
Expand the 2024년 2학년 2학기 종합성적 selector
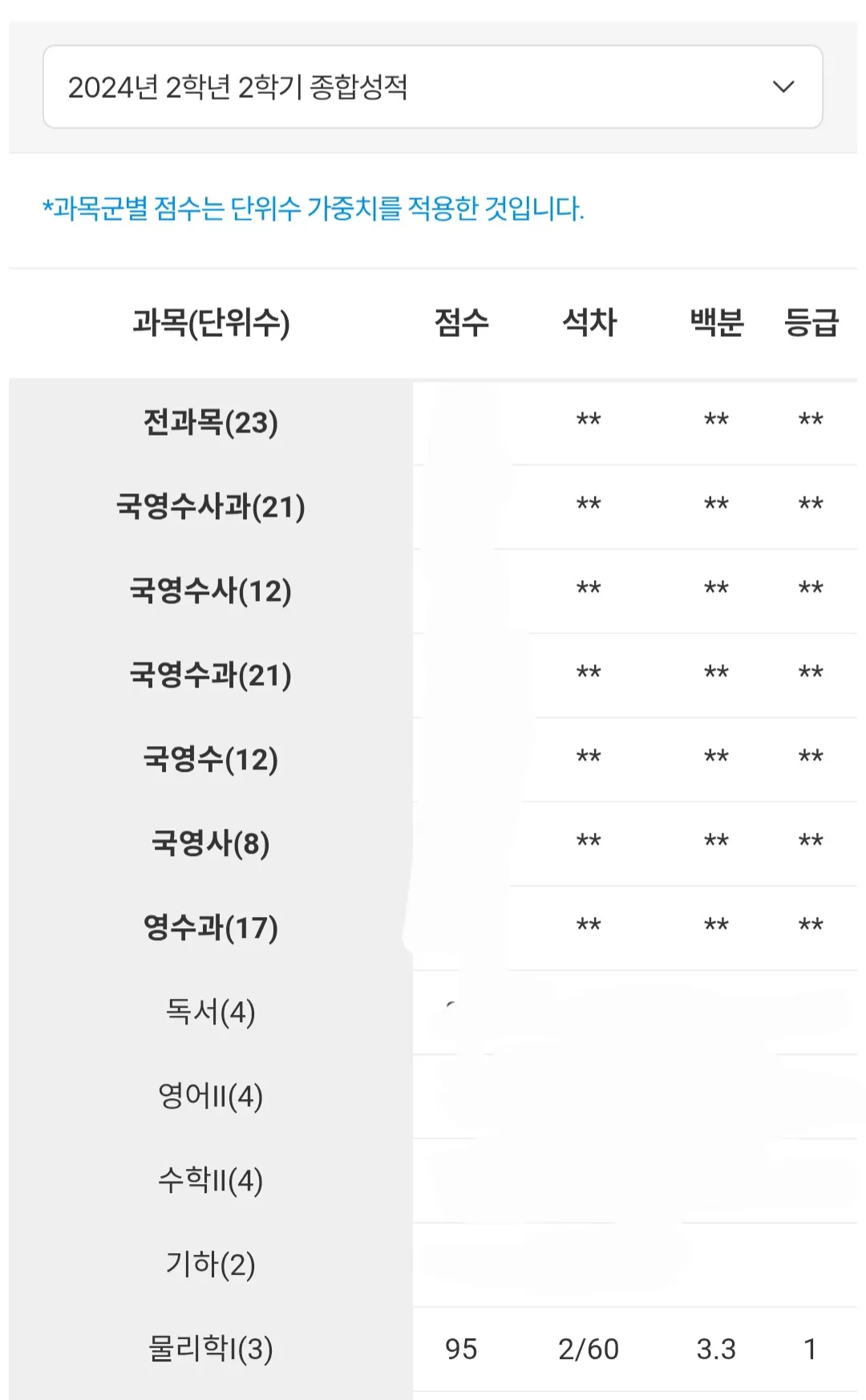click(x=431, y=86)
